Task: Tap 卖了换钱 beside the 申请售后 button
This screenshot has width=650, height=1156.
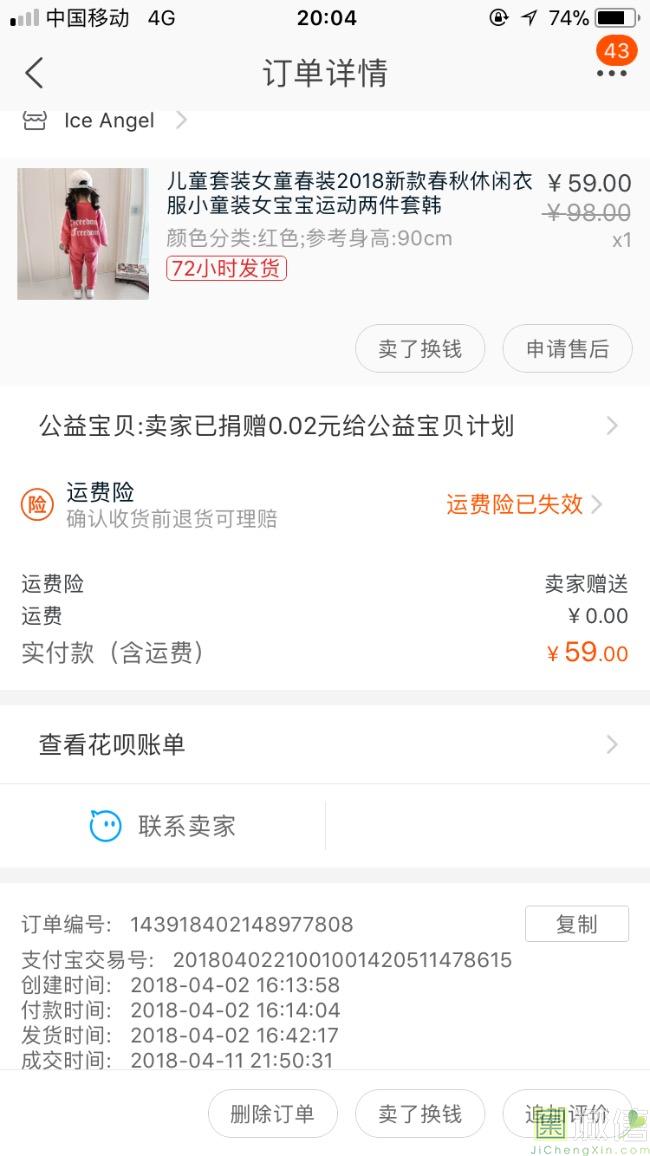Action: (420, 349)
